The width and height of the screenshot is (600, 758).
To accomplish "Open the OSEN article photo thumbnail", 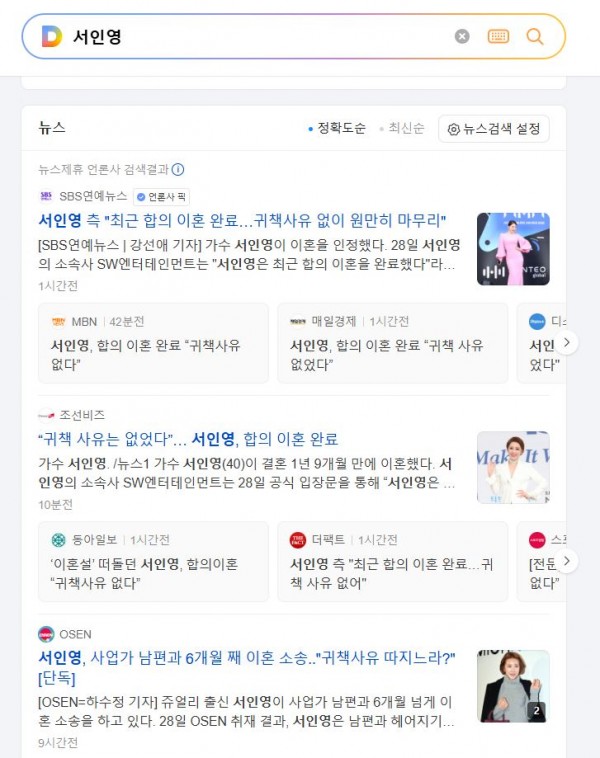I will 512,686.
